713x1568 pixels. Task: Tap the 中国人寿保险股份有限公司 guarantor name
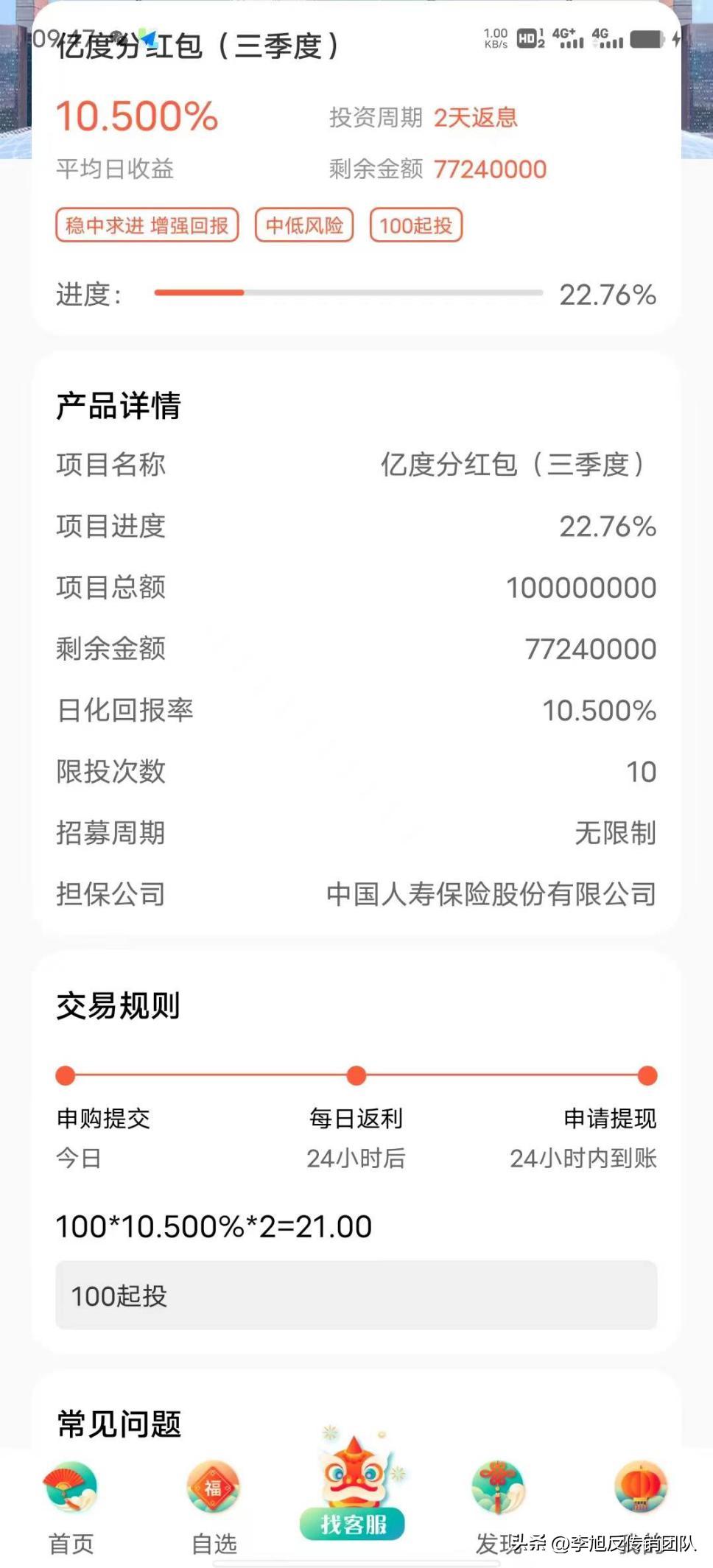pos(491,893)
